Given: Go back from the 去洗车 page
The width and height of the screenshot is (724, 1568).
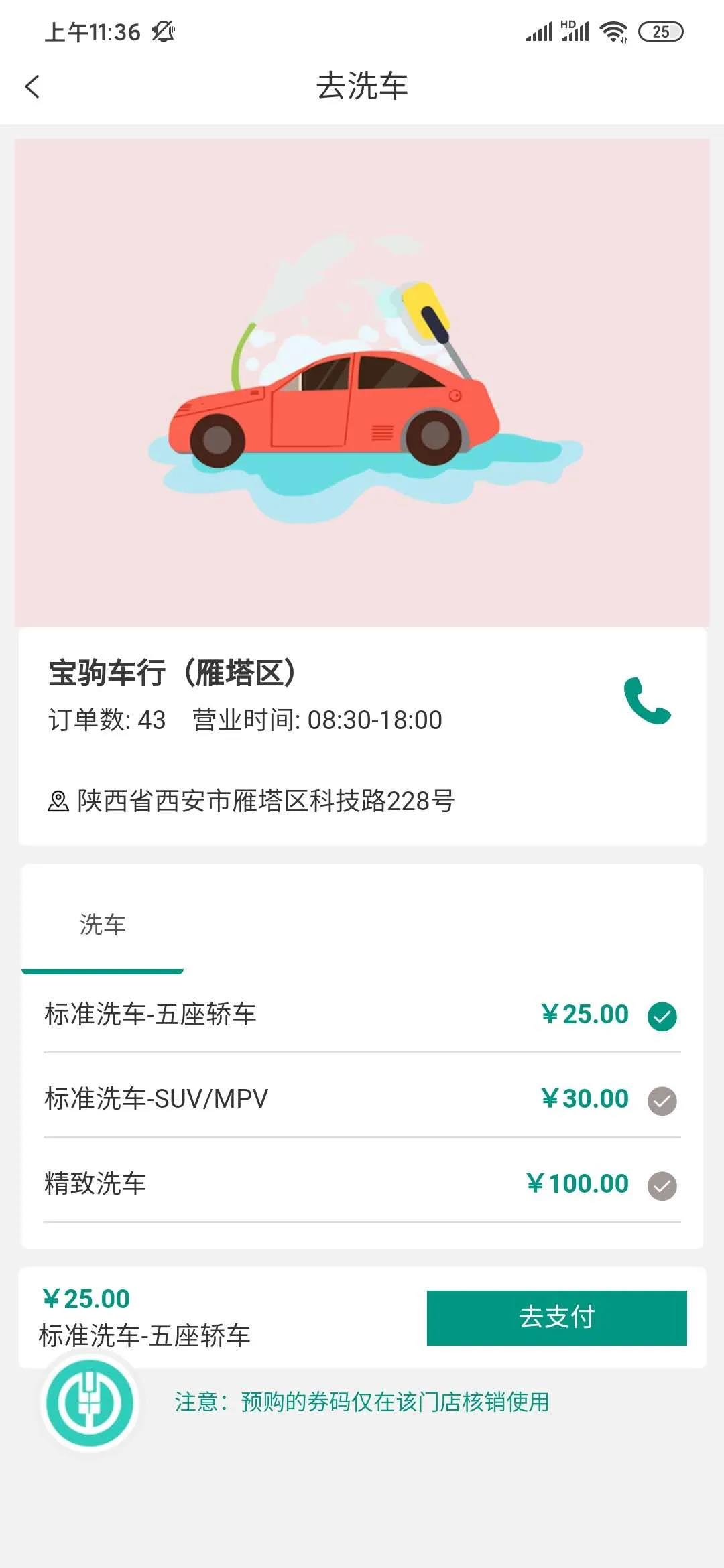Looking at the screenshot, I should point(32,86).
